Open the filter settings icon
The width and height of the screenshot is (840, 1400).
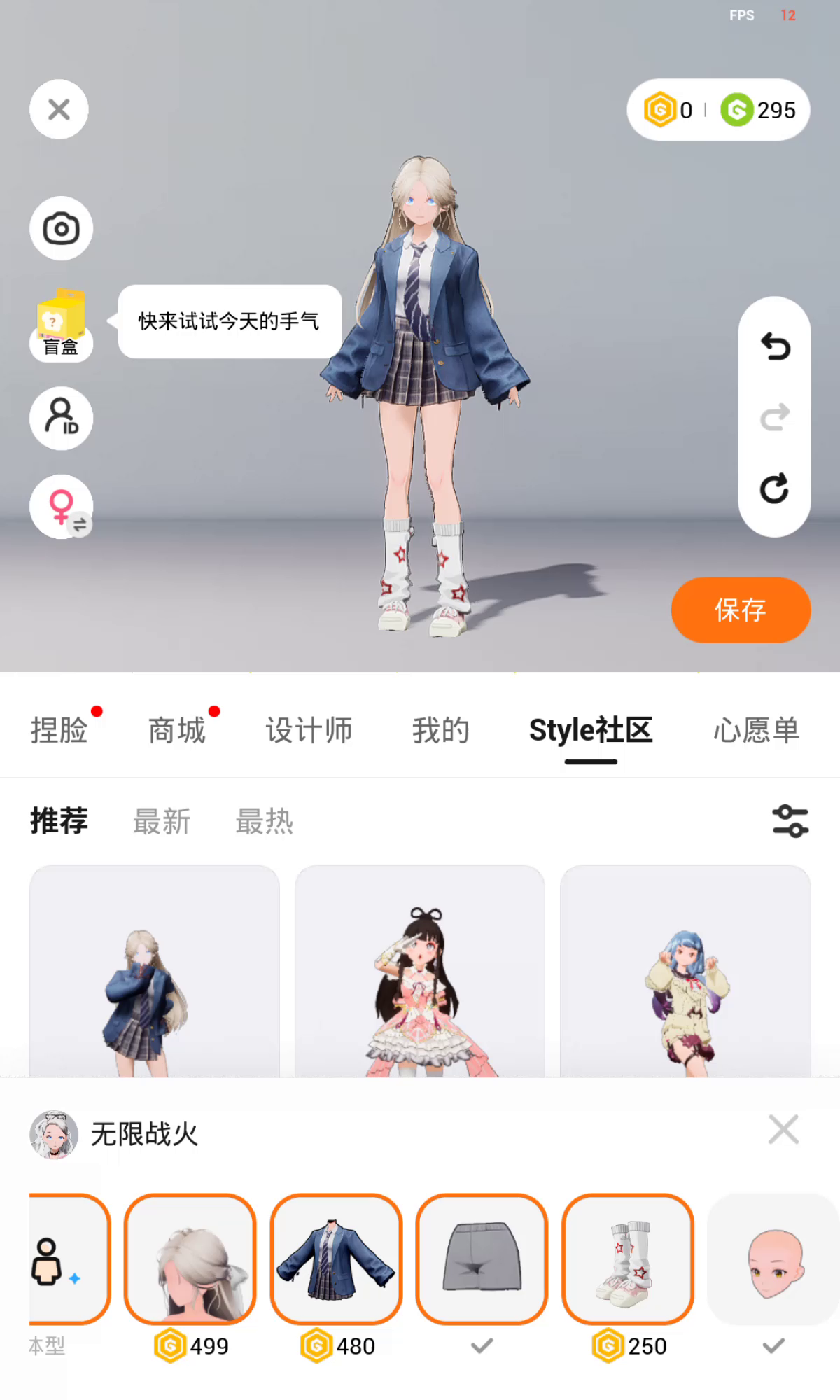pyautogui.click(x=790, y=821)
